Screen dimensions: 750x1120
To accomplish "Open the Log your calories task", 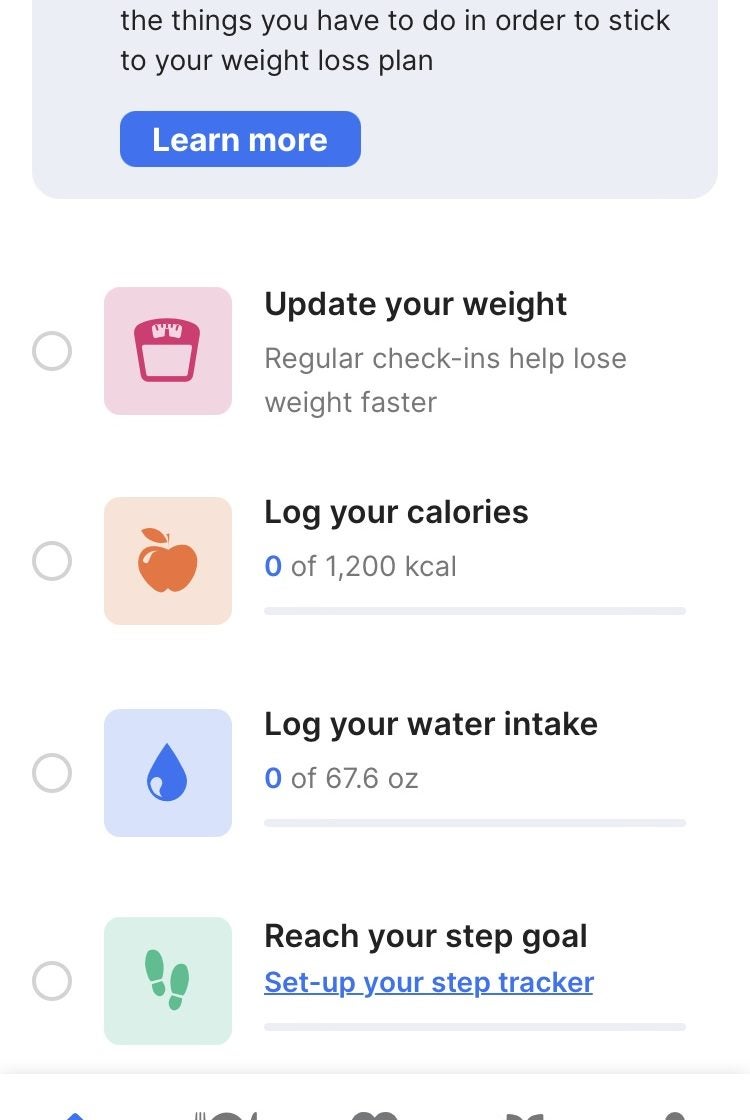I will (x=396, y=513).
